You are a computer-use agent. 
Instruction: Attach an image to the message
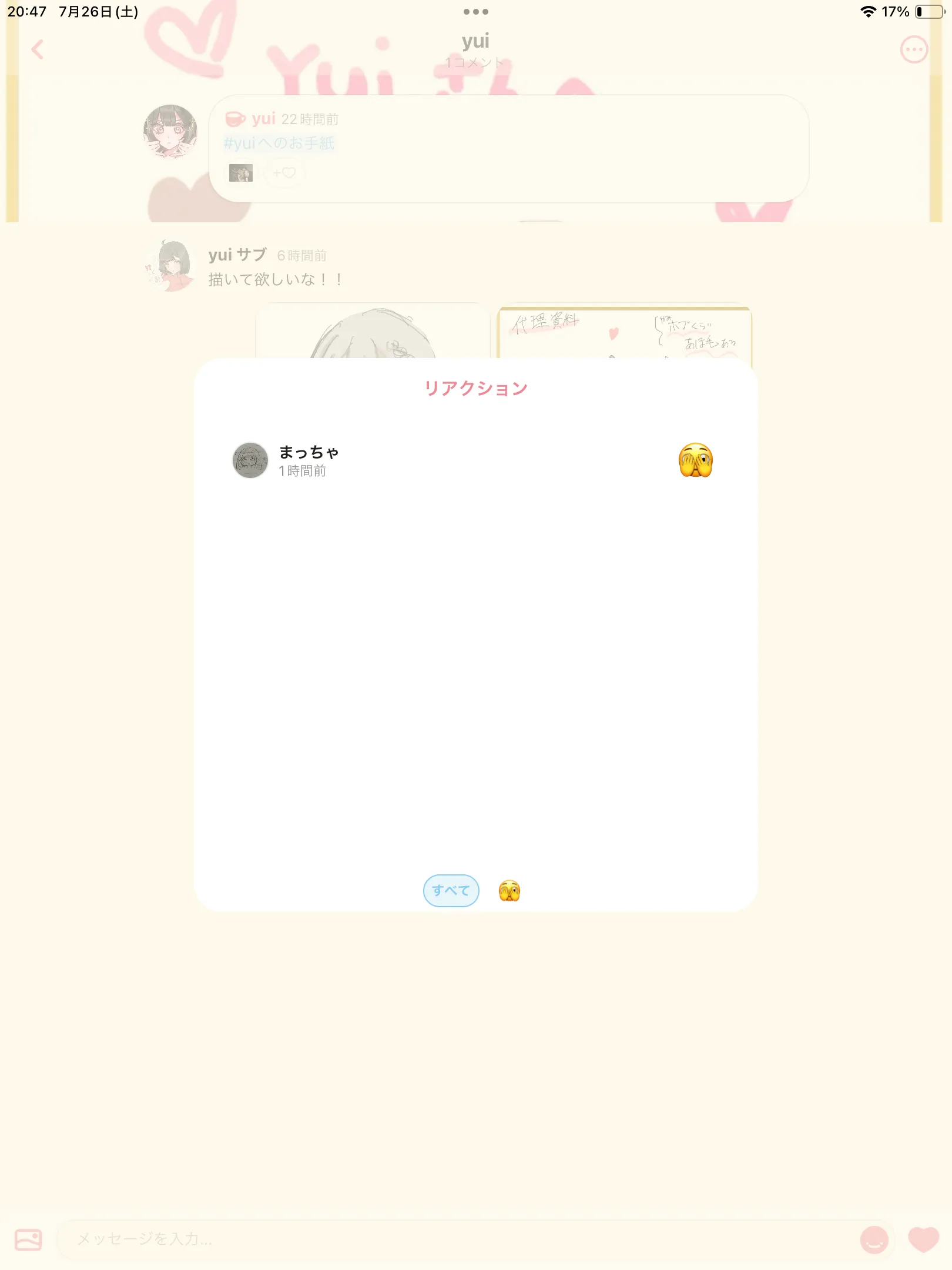tap(28, 1239)
